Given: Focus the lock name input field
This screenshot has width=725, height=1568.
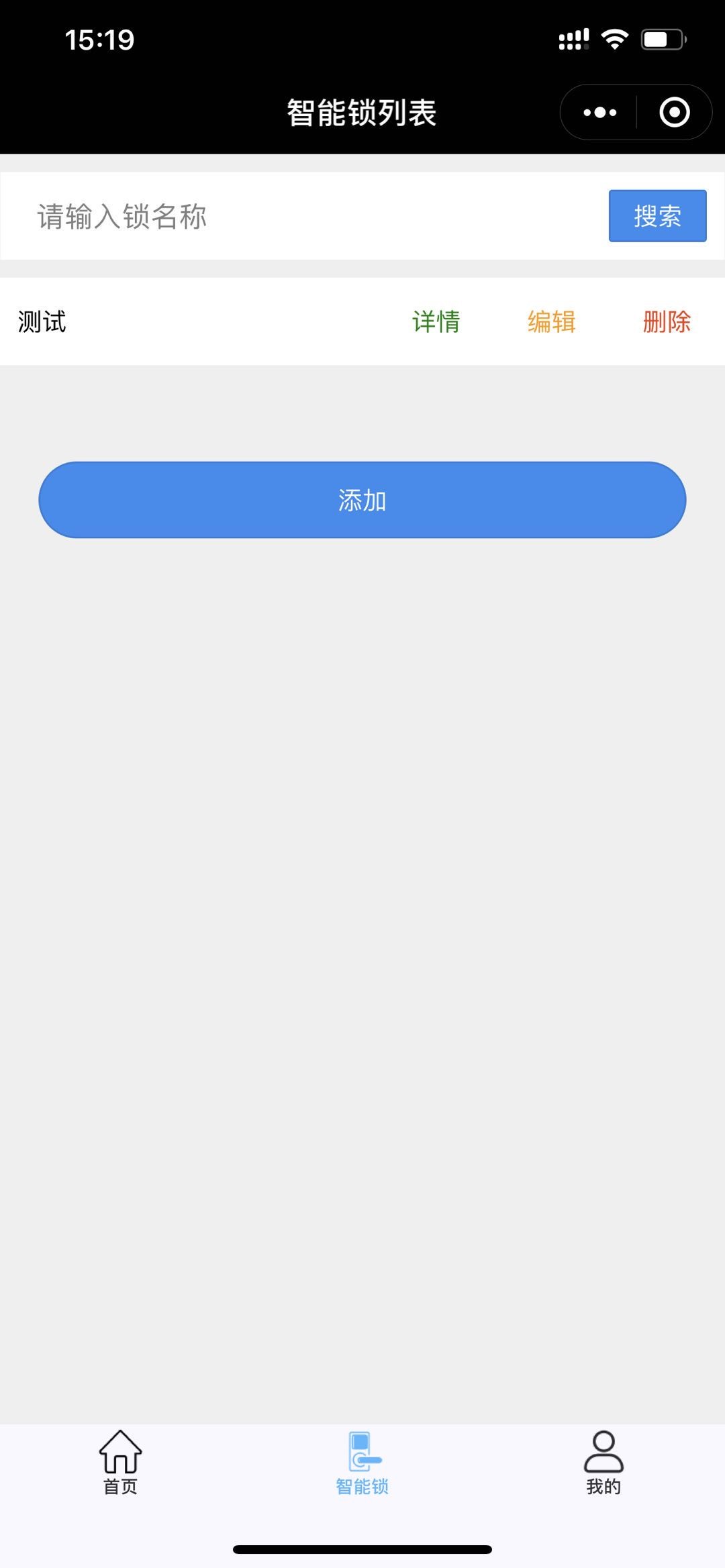Looking at the screenshot, I should tap(309, 216).
